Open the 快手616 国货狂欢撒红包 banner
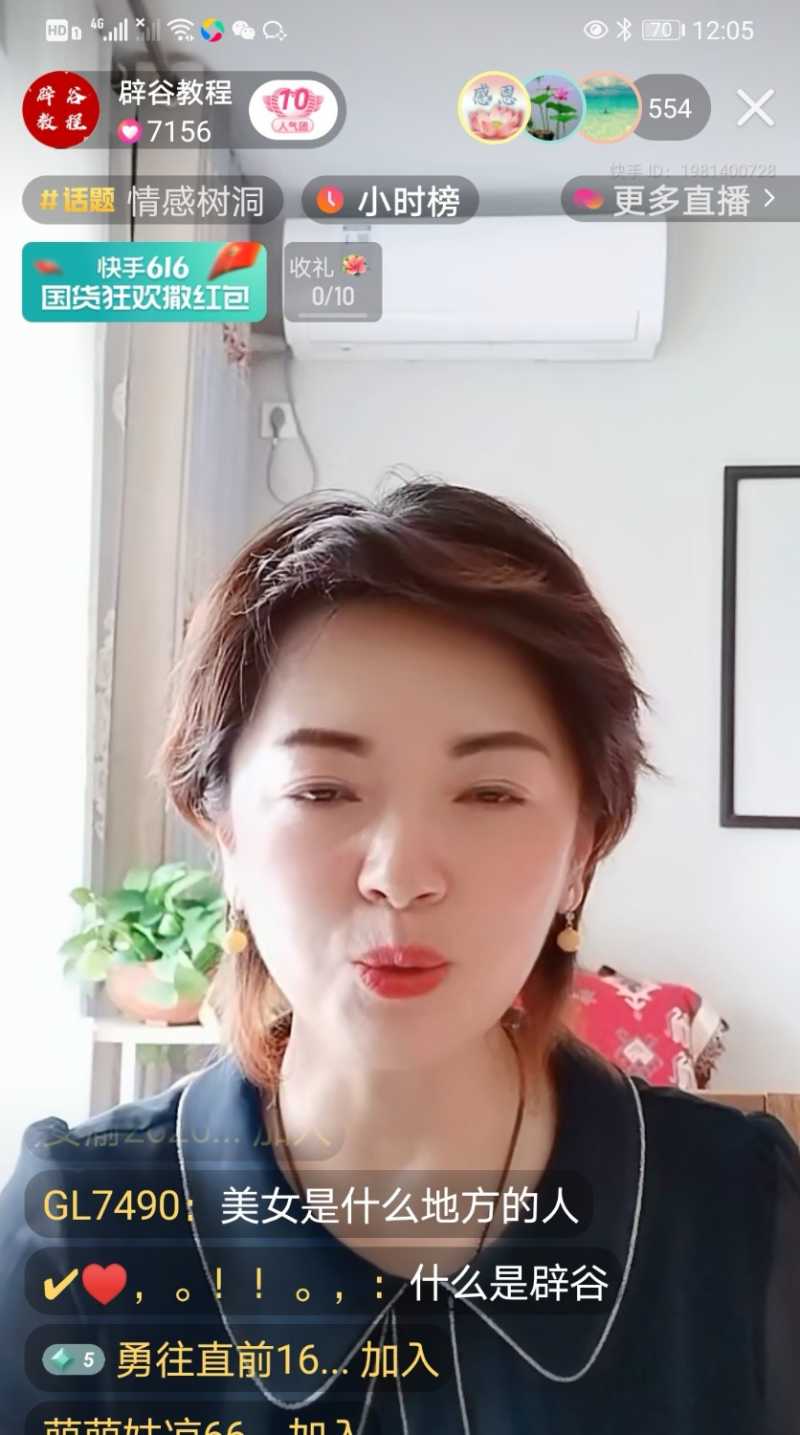800x1435 pixels. click(144, 282)
